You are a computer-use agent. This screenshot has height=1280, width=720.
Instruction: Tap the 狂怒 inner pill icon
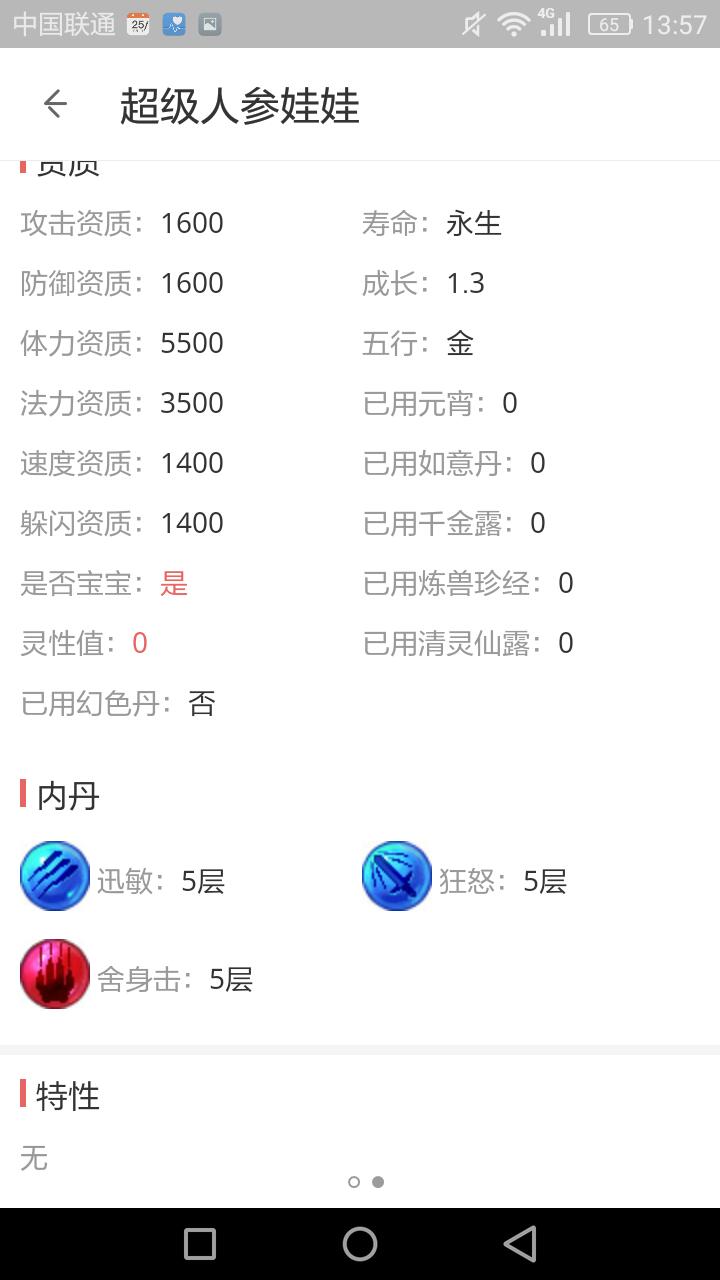[x=397, y=876]
